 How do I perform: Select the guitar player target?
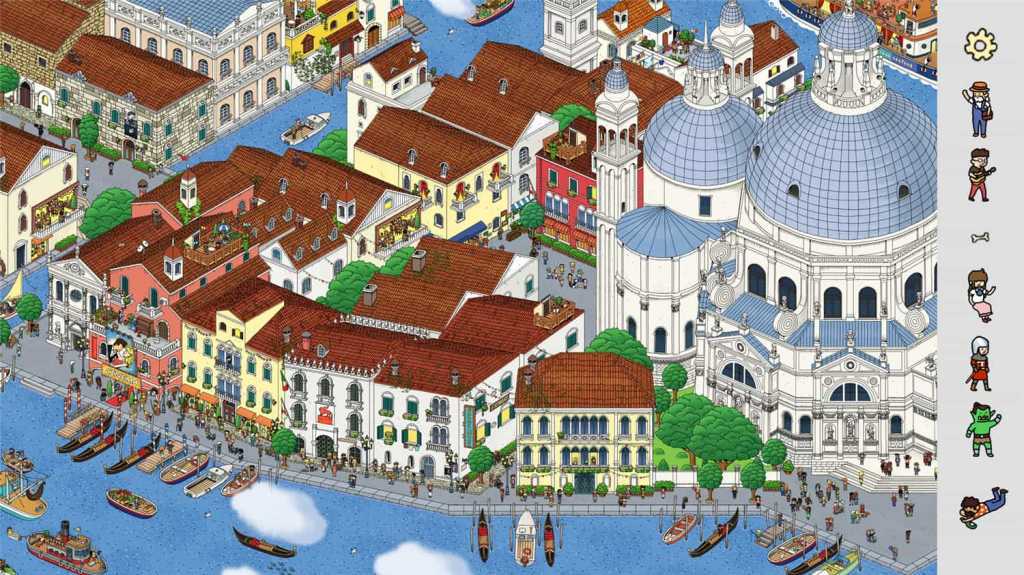coord(980,175)
